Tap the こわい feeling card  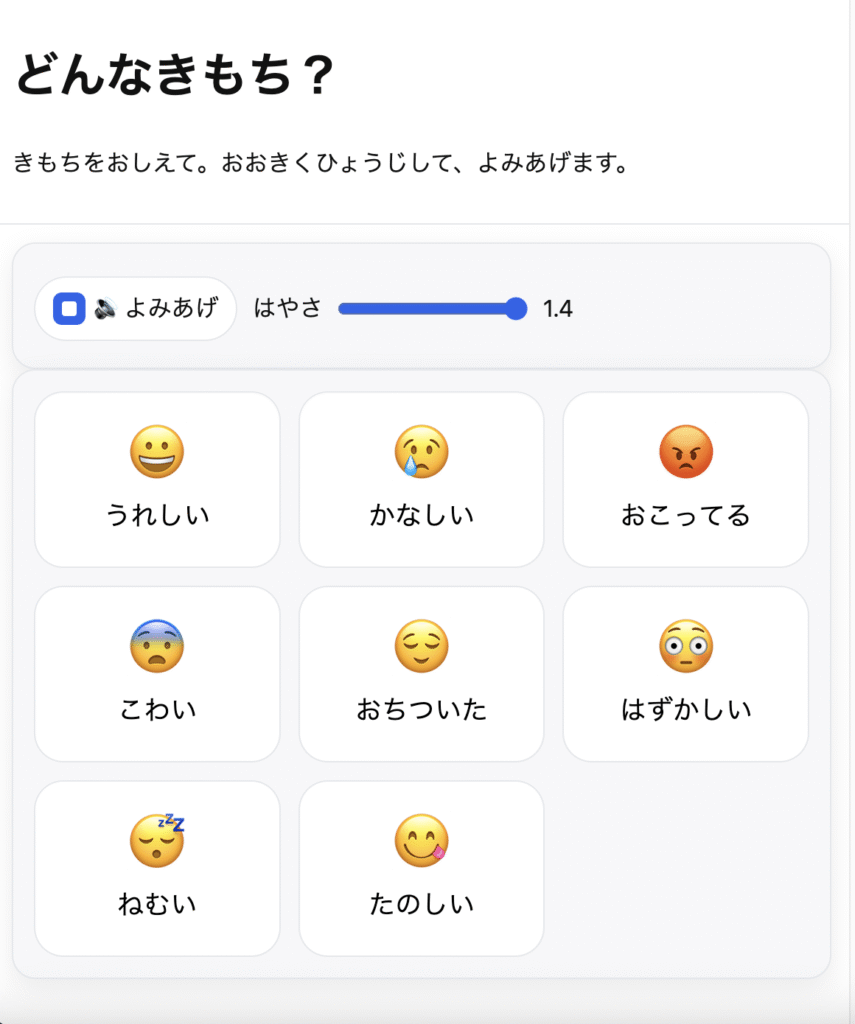(157, 674)
